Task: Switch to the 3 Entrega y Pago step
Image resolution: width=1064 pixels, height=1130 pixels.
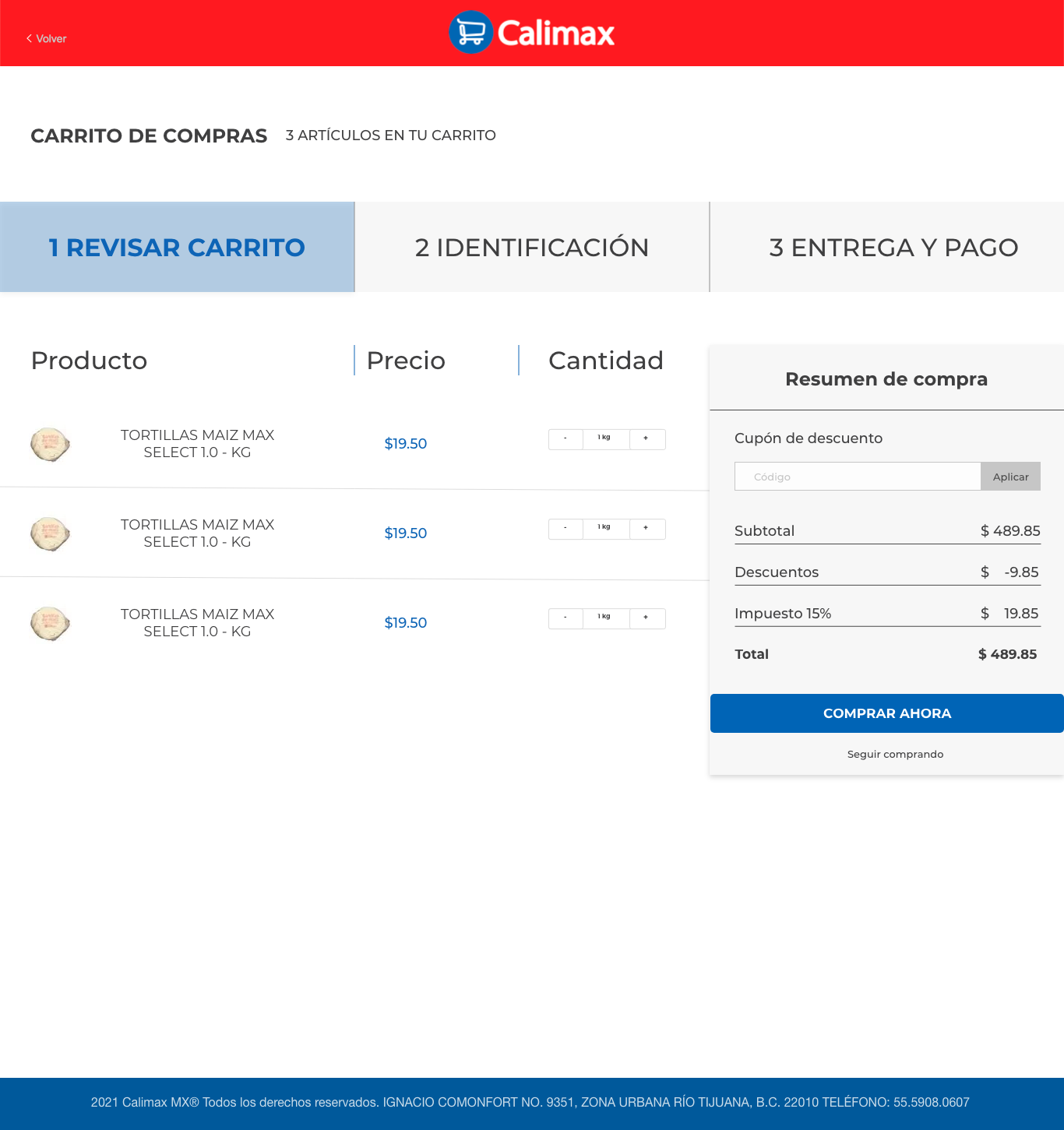Action: pyautogui.click(x=893, y=247)
